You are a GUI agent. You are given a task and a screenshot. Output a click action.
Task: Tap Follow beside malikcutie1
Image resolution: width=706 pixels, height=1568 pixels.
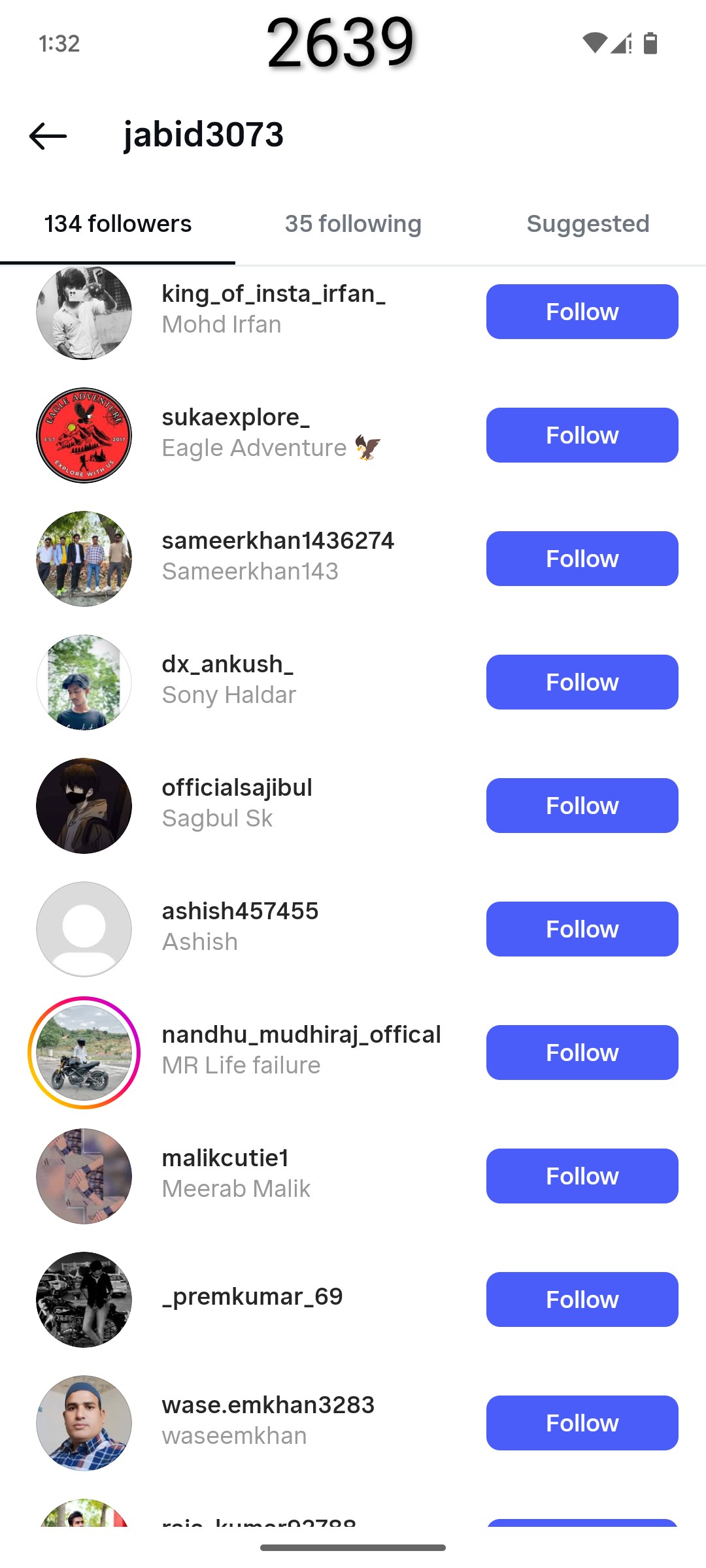(x=582, y=1176)
